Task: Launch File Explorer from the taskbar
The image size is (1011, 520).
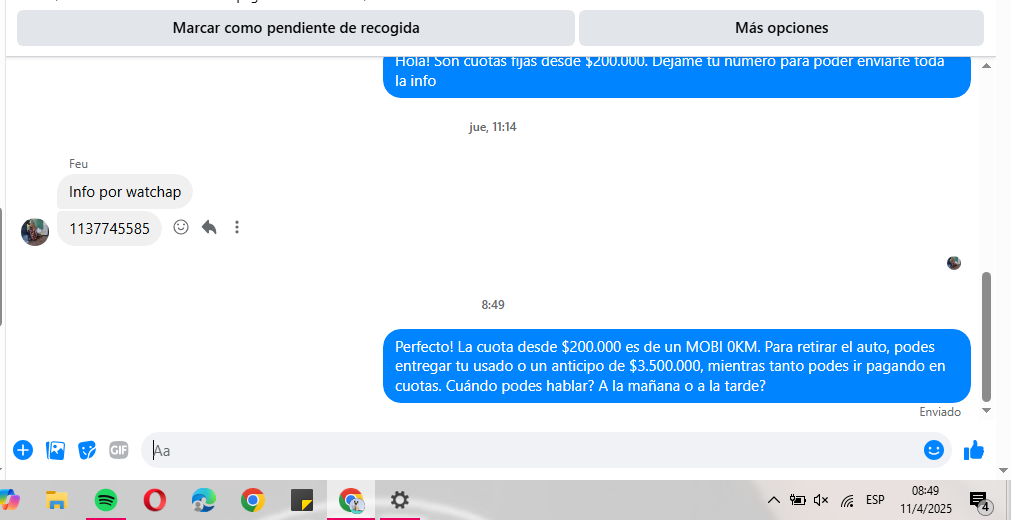Action: click(x=57, y=500)
